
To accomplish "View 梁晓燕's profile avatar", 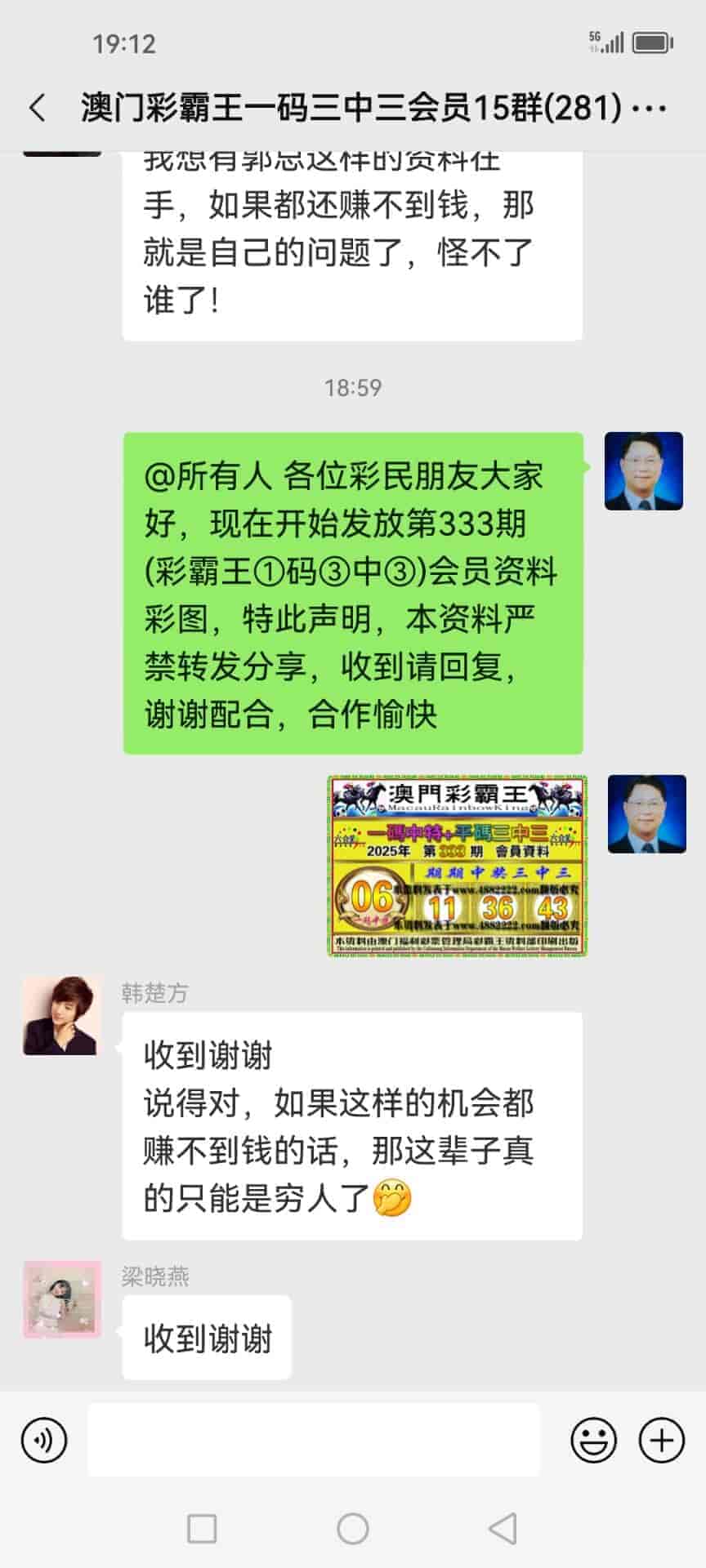I will pyautogui.click(x=62, y=1299).
